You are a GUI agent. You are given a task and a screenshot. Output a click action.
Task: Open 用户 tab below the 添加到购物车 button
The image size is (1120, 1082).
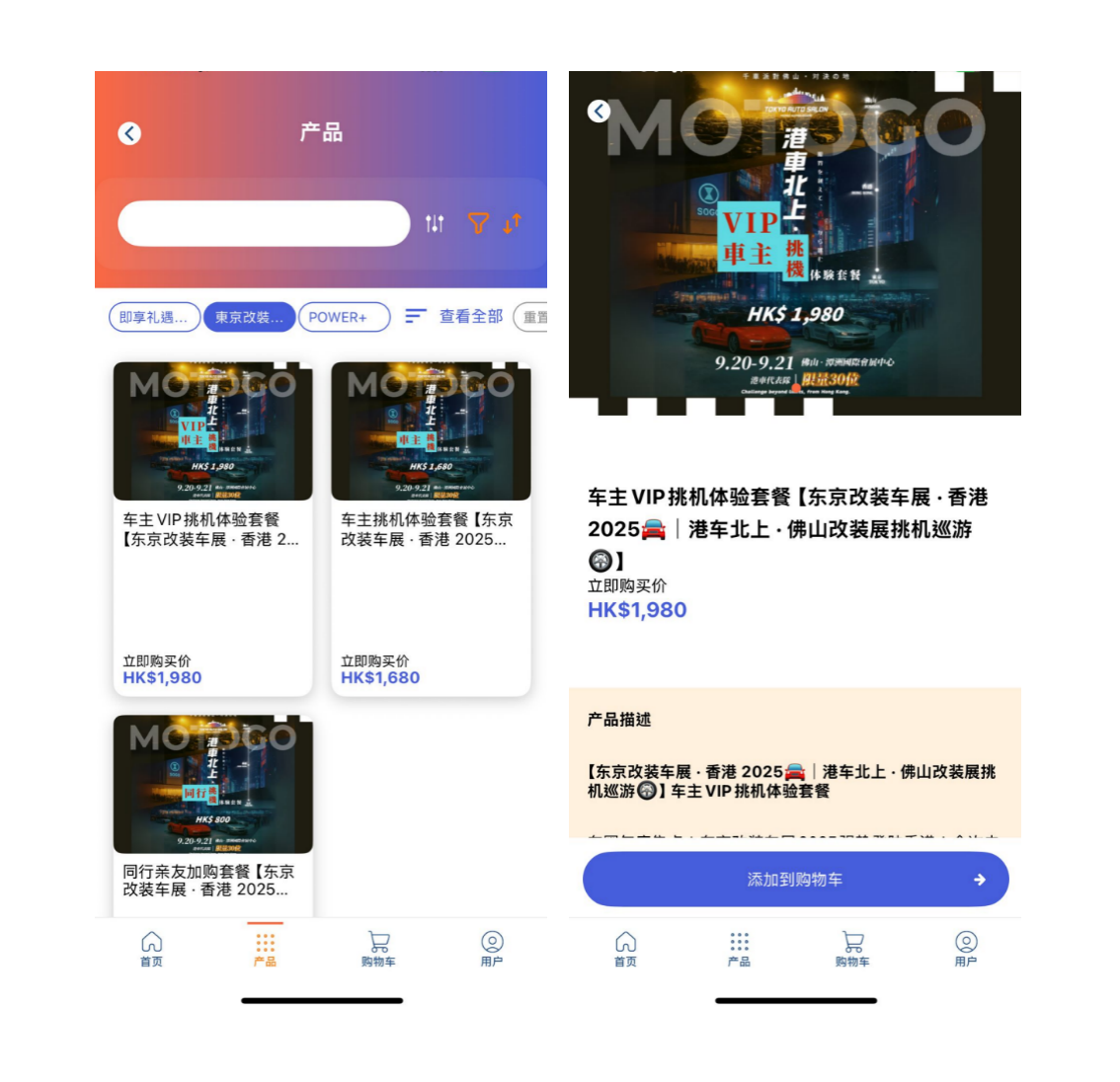pyautogui.click(x=966, y=949)
